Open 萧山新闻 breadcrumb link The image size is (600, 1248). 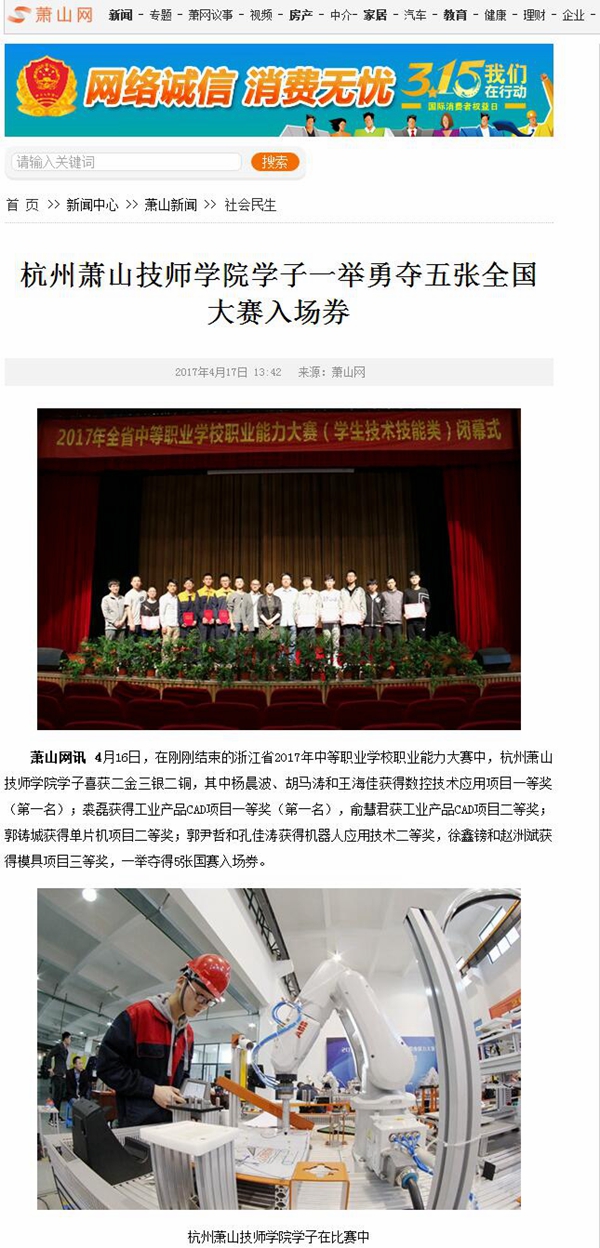171,205
